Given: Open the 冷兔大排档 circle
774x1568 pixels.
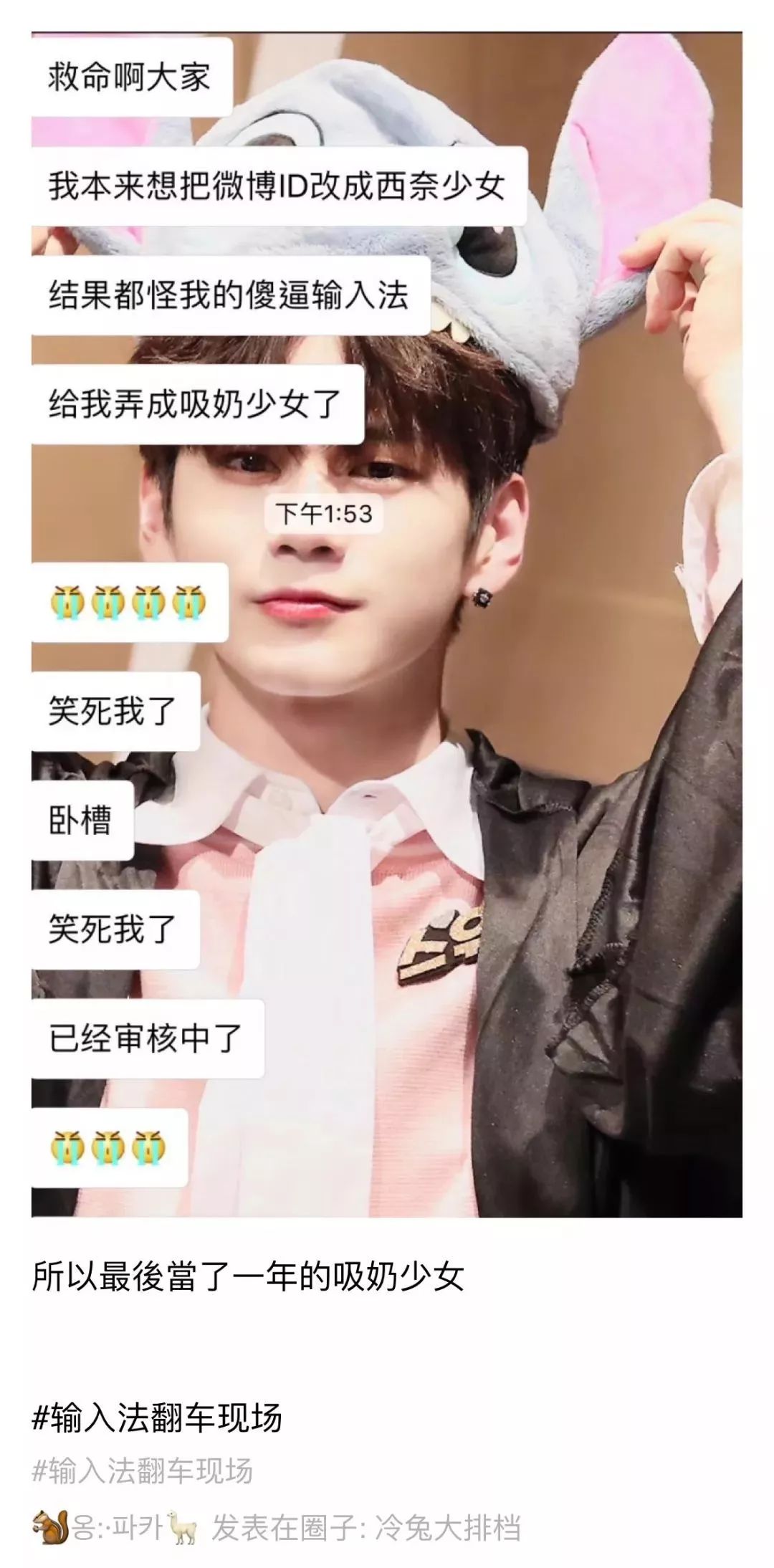Looking at the screenshot, I should [x=448, y=1528].
